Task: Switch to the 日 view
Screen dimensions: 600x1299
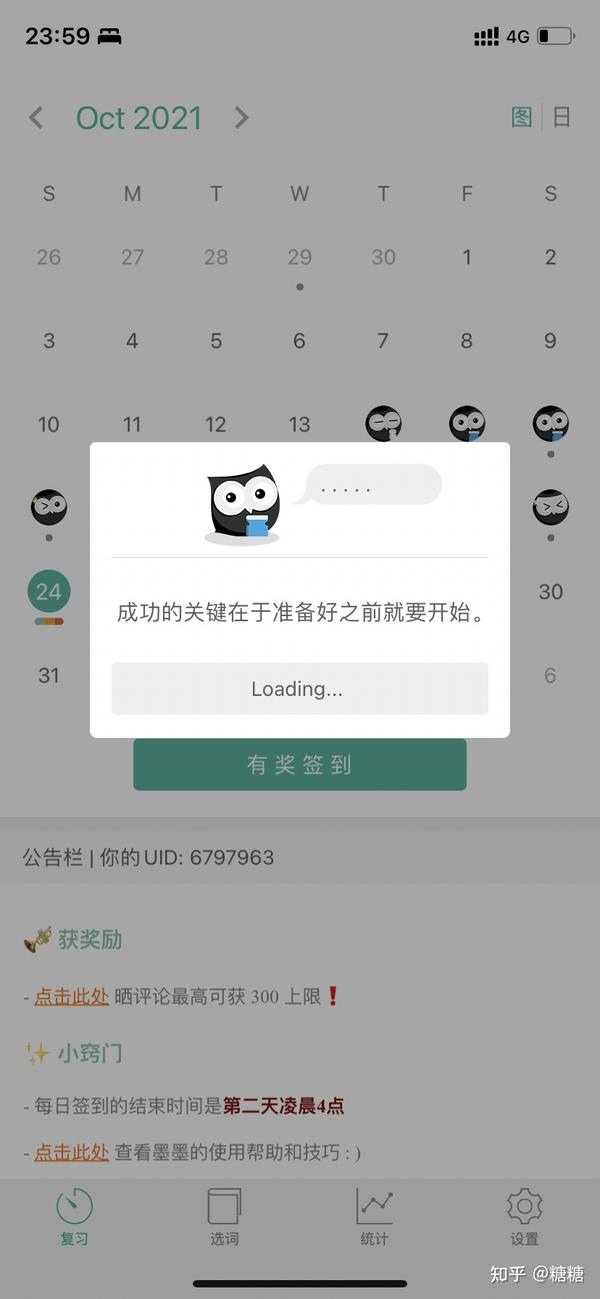Action: 562,117
